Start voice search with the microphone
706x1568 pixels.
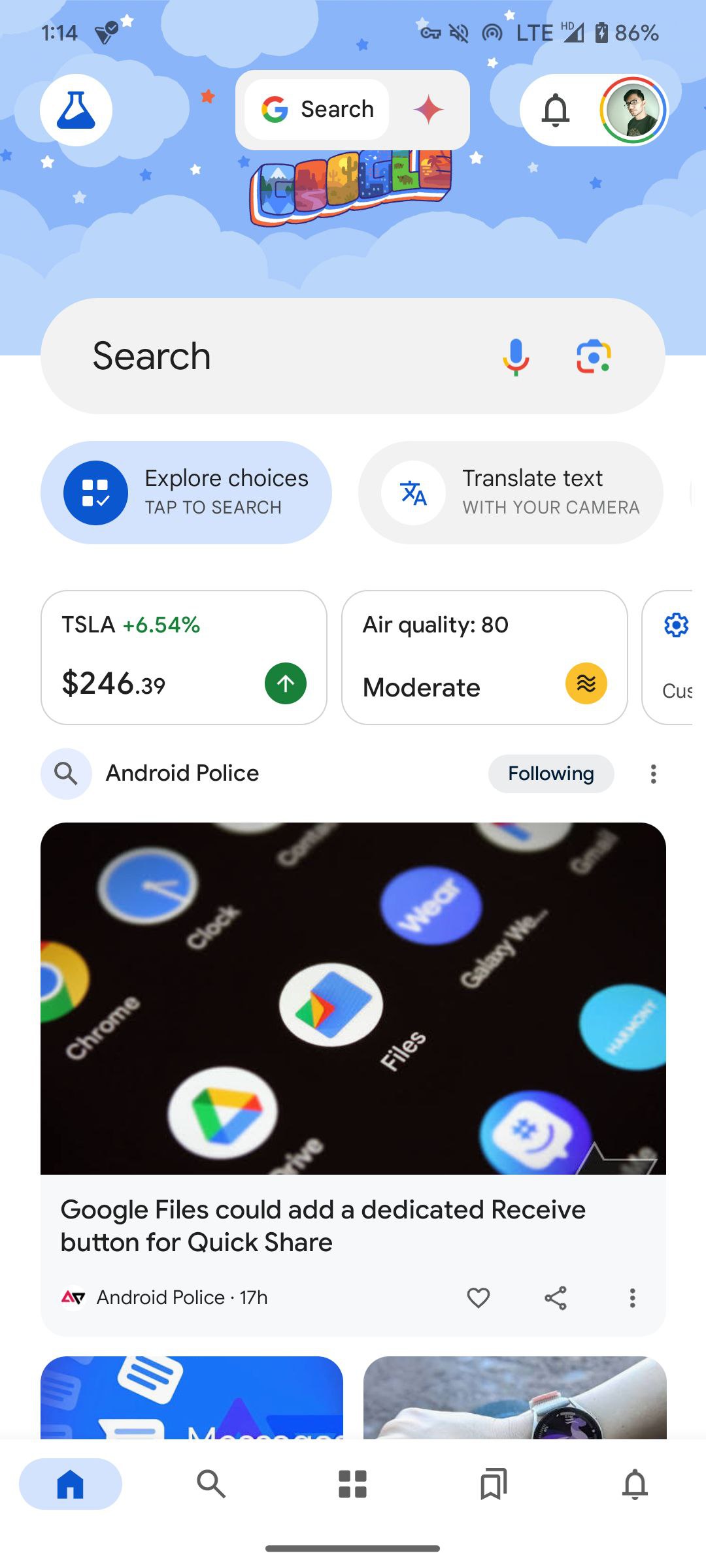click(x=516, y=357)
